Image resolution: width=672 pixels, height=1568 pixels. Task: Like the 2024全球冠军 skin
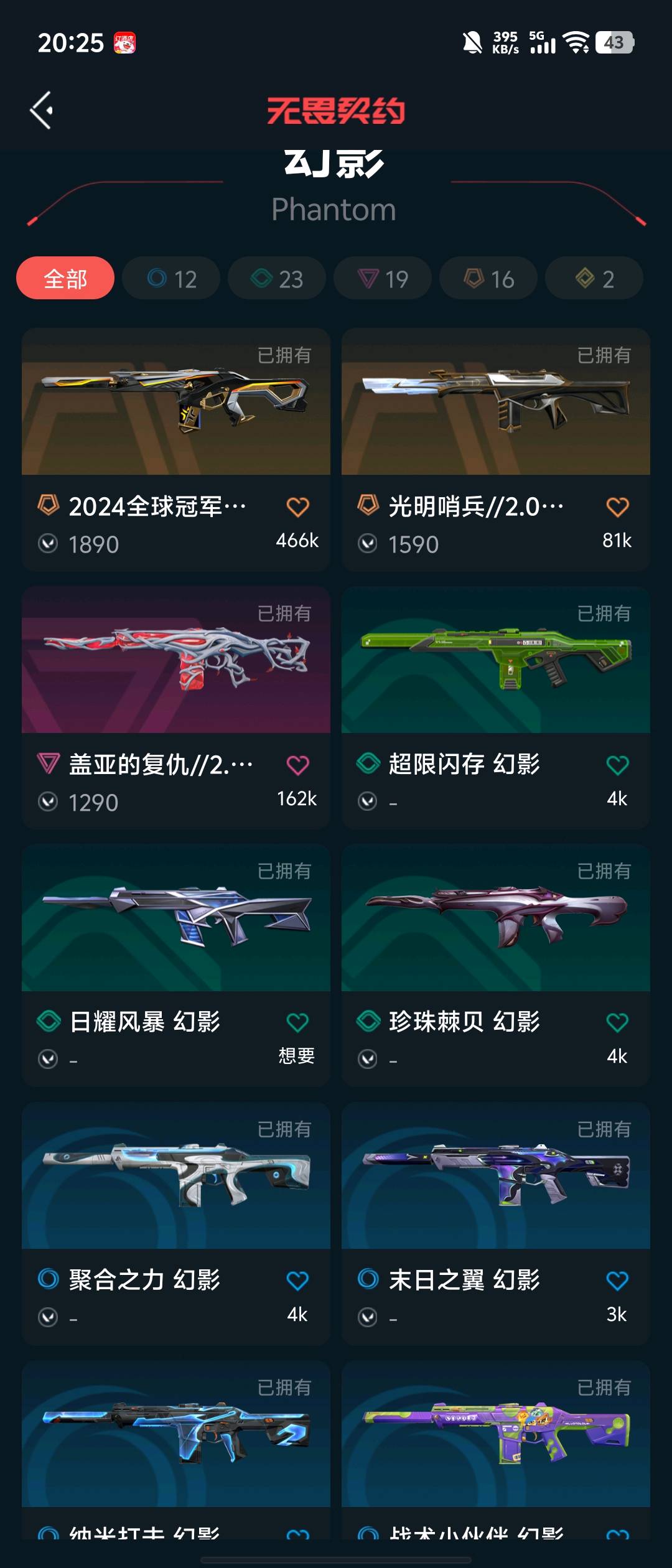297,507
